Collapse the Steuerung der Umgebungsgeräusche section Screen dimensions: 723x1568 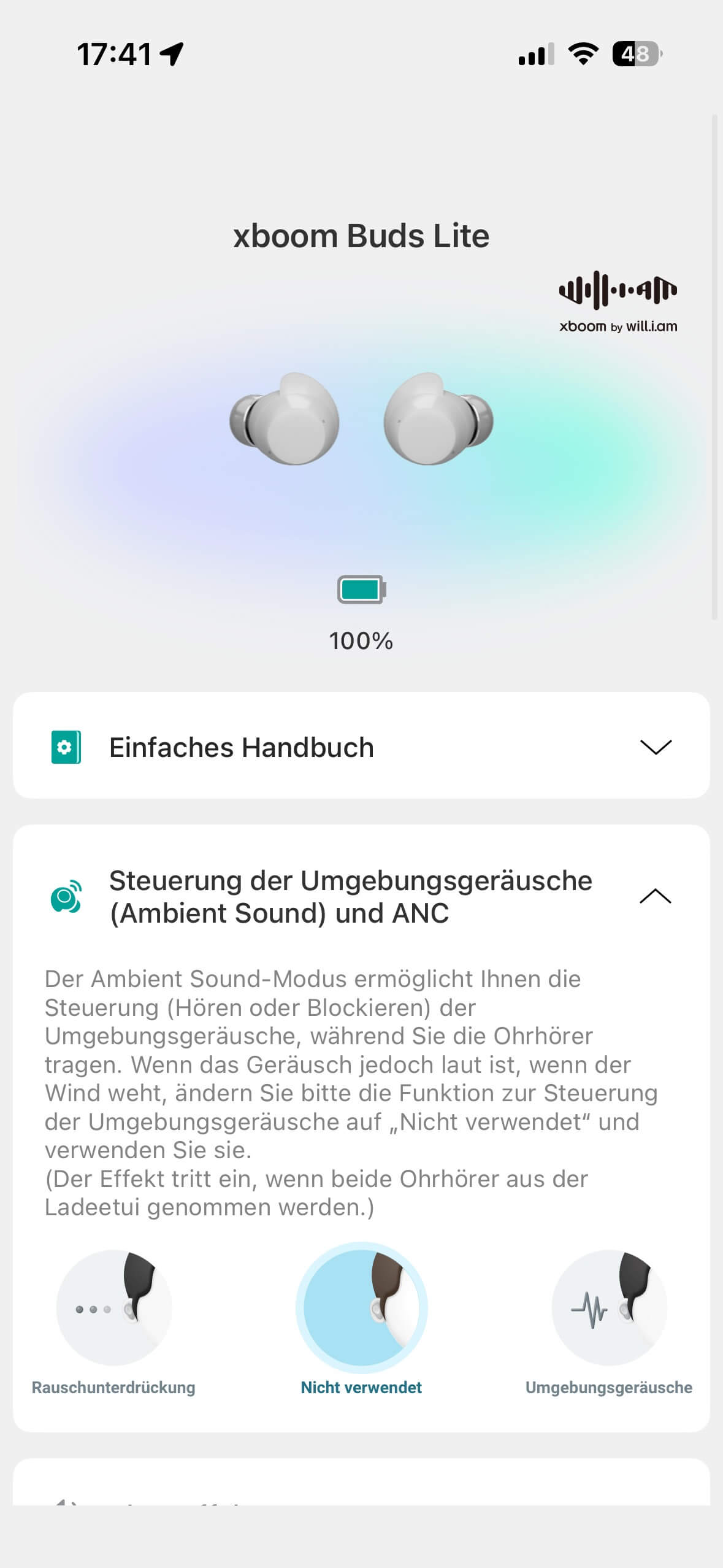[655, 896]
